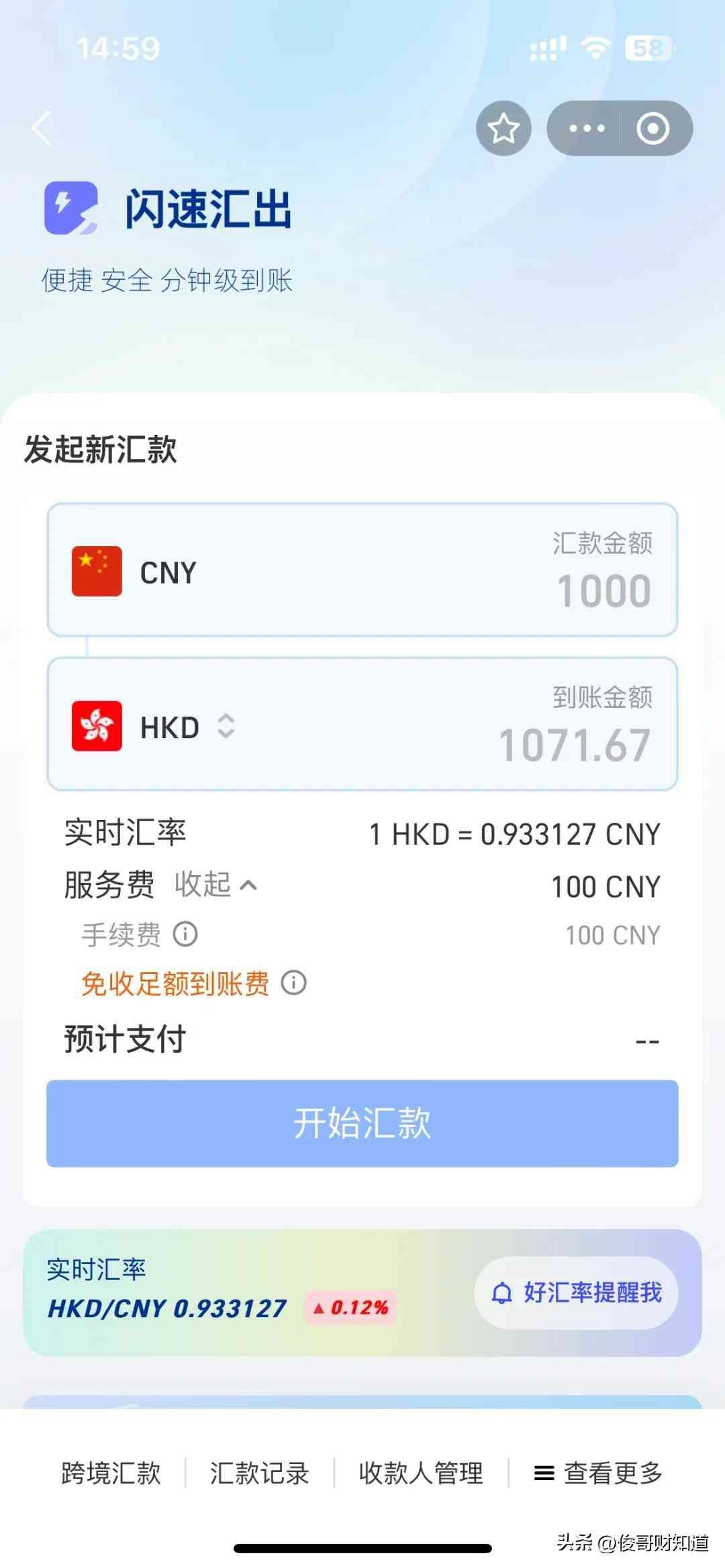The width and height of the screenshot is (725, 1568).
Task: Tap the 开始汇款 button
Action: (x=362, y=1123)
